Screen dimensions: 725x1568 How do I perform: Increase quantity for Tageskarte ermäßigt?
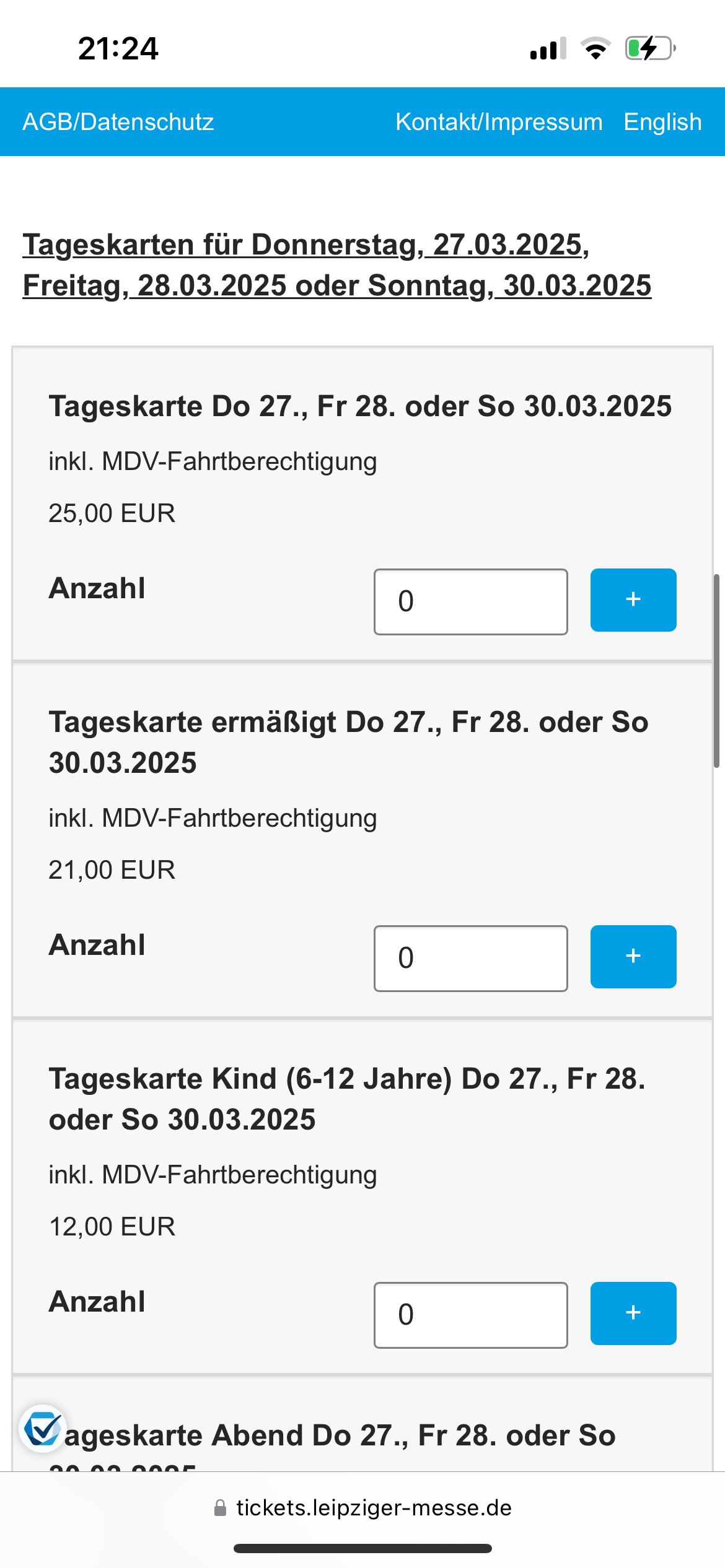(x=633, y=957)
